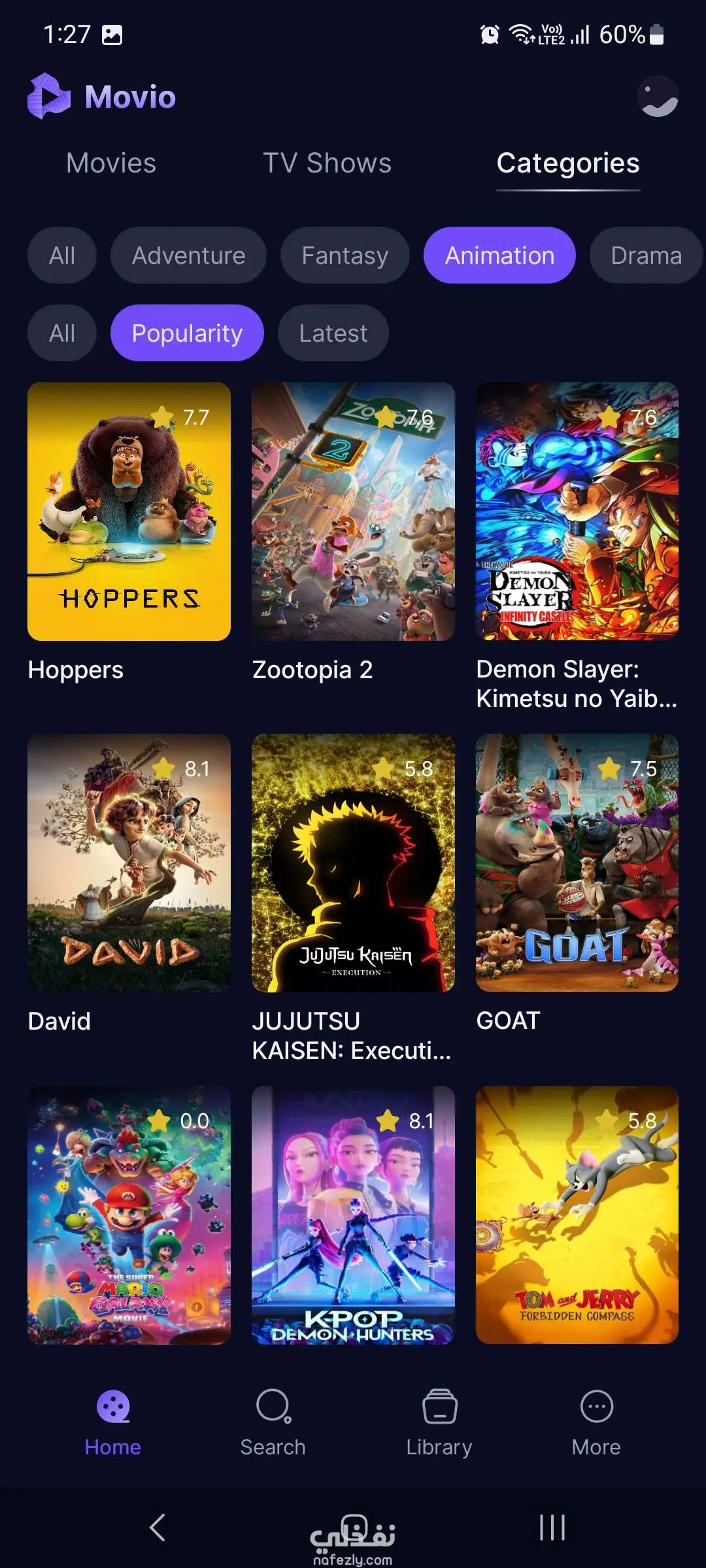Select the Fantasy genre chip
The image size is (706, 1568).
pos(345,255)
